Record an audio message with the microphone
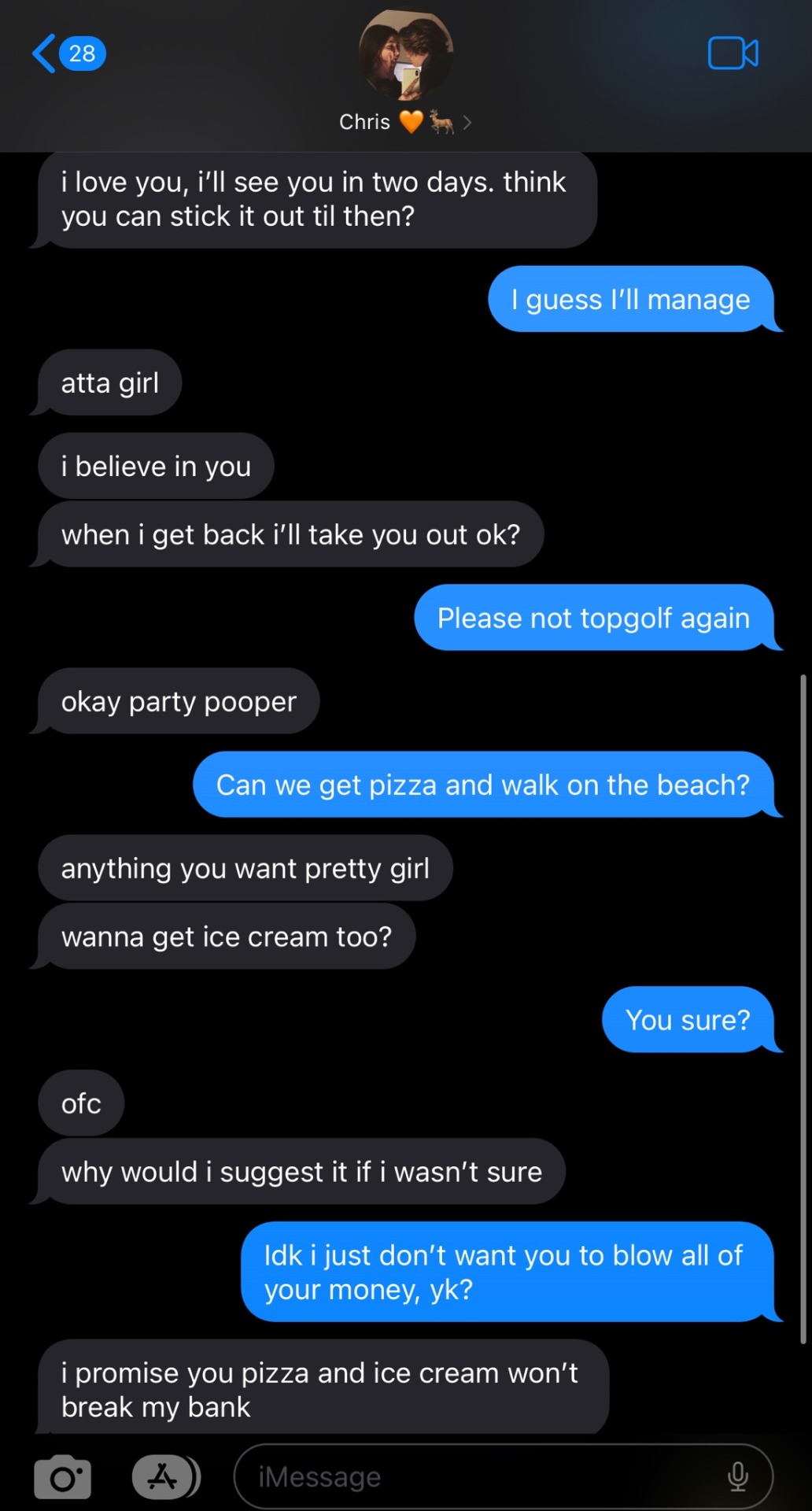The width and height of the screenshot is (812, 1511). [737, 1477]
